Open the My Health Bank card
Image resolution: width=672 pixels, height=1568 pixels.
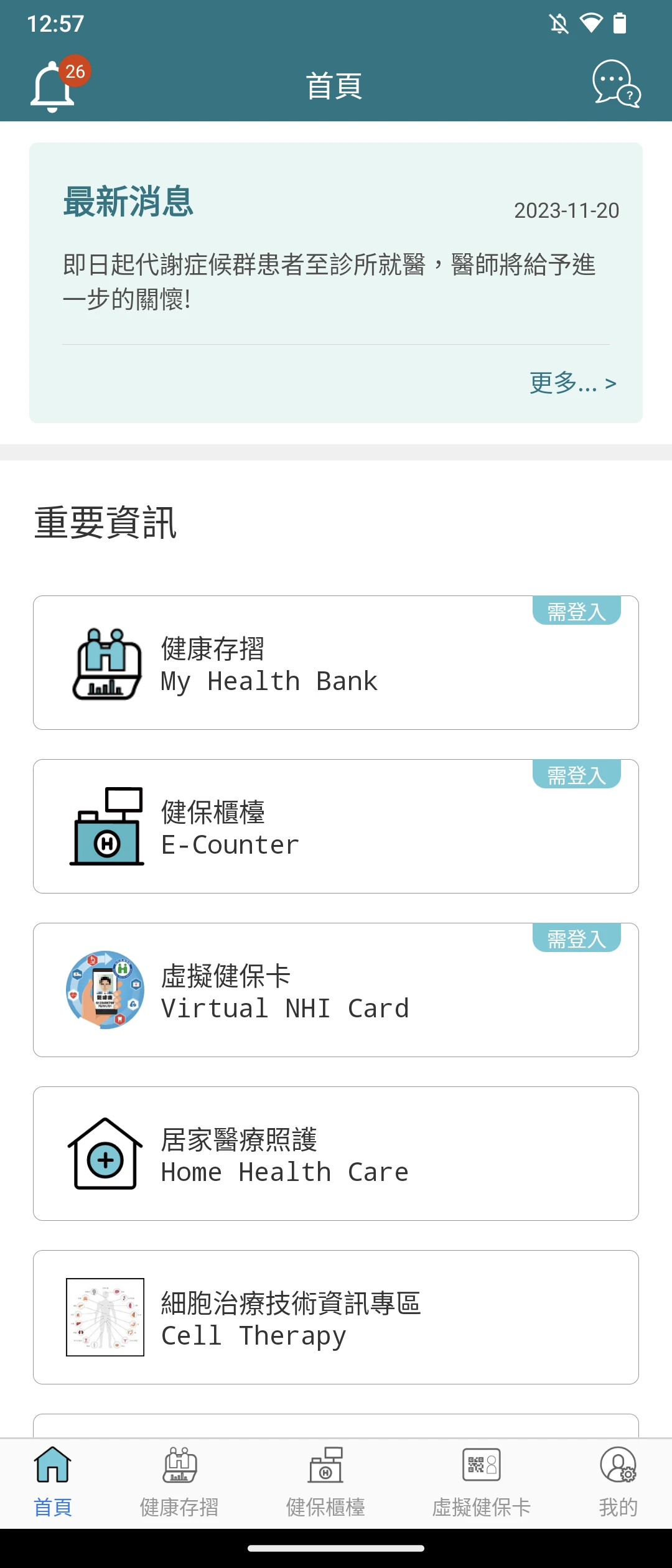coord(336,663)
